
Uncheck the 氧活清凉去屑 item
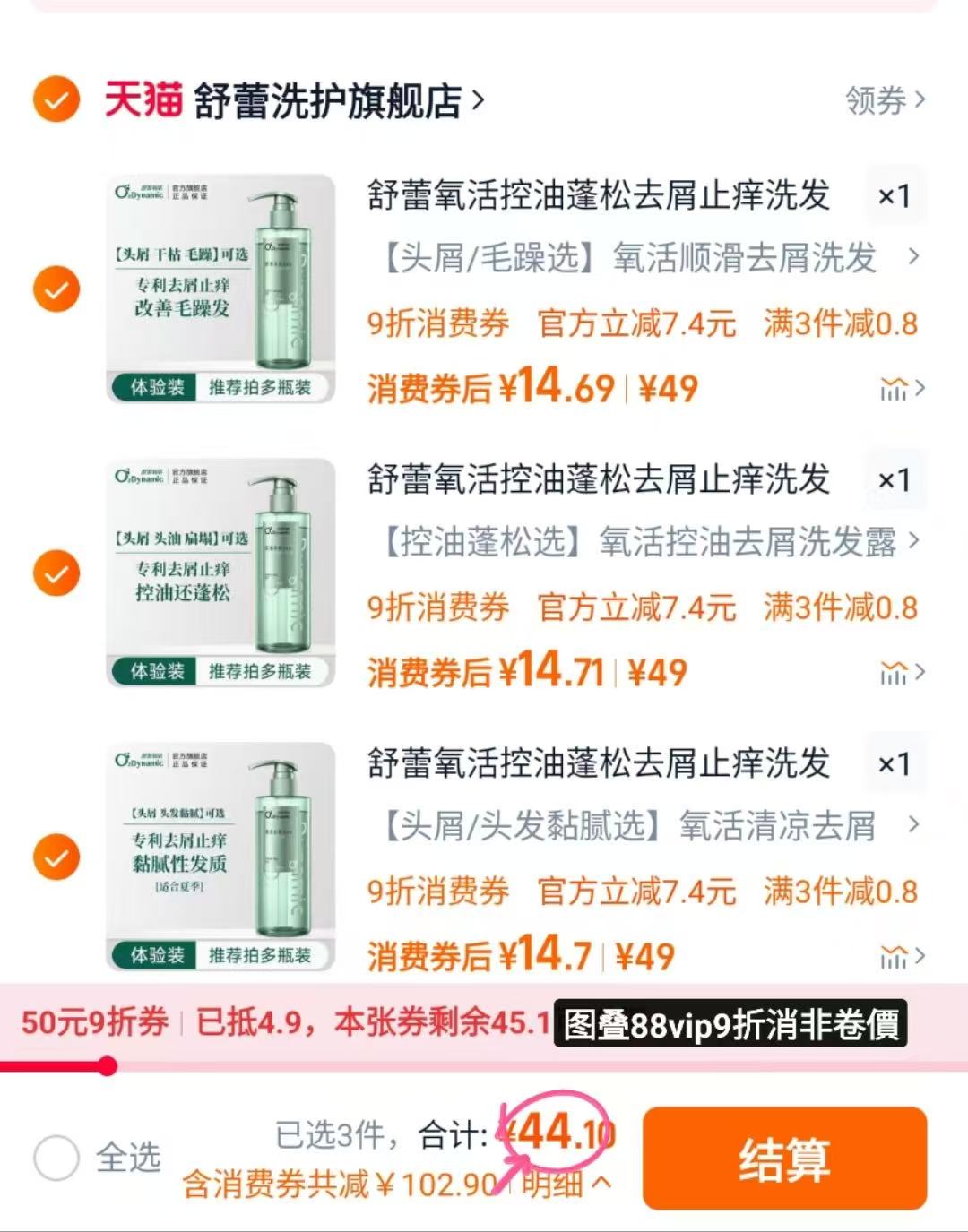[56, 857]
